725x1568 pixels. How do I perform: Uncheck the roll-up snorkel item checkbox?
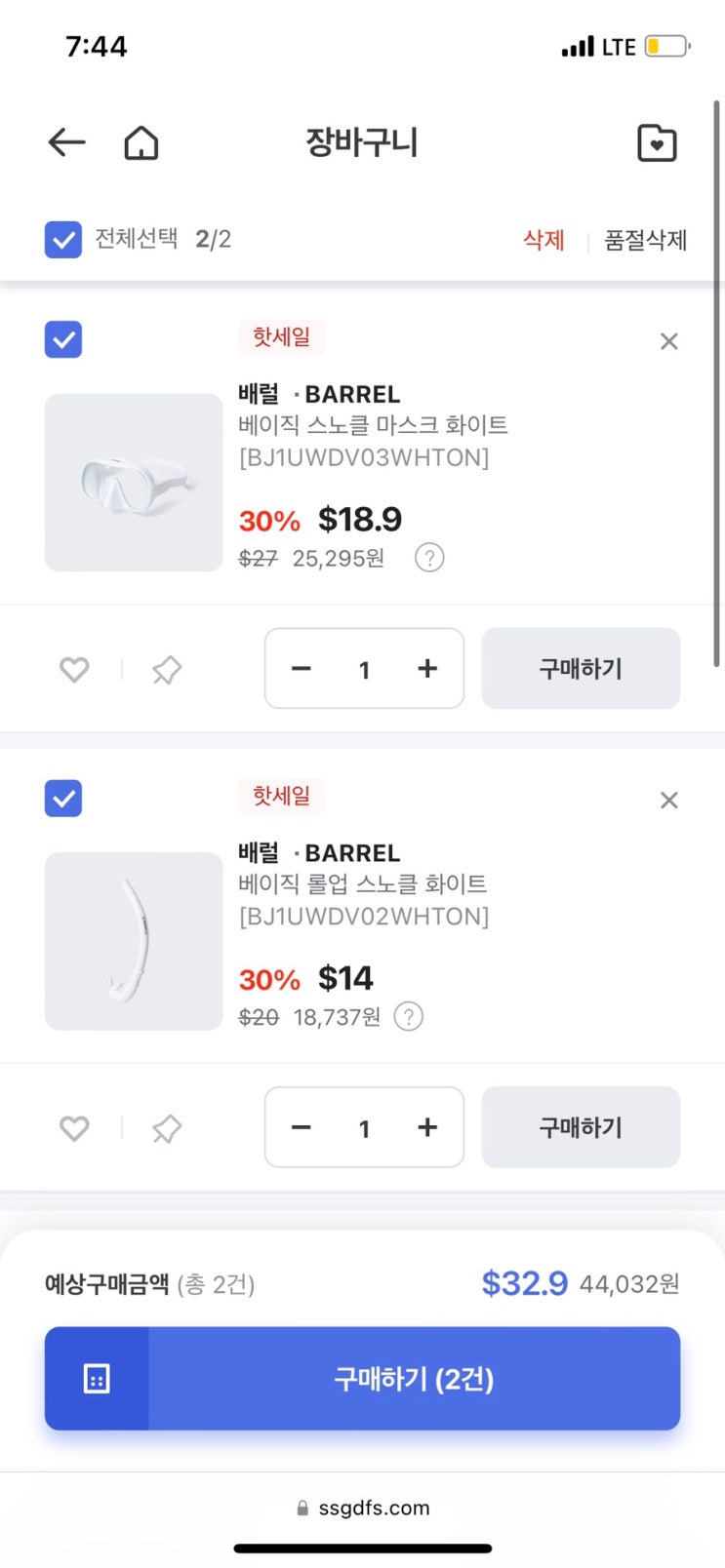(63, 799)
